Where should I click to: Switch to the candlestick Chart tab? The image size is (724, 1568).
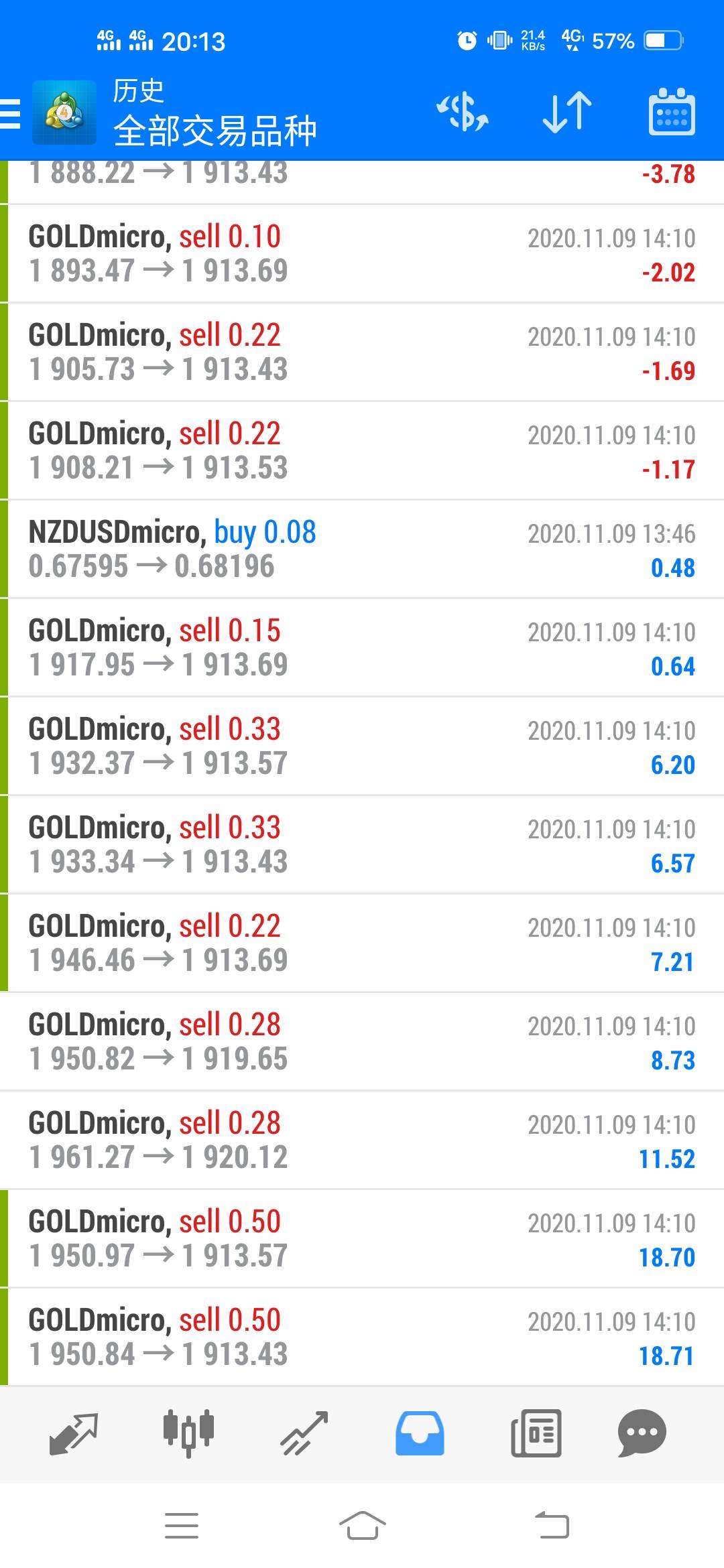click(x=188, y=1433)
